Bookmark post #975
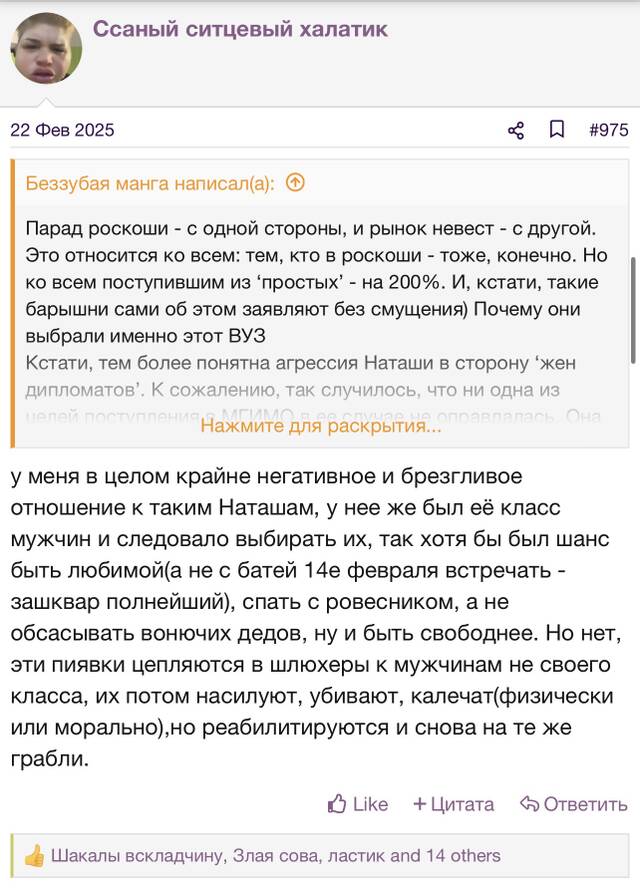640x888 pixels. 557,130
